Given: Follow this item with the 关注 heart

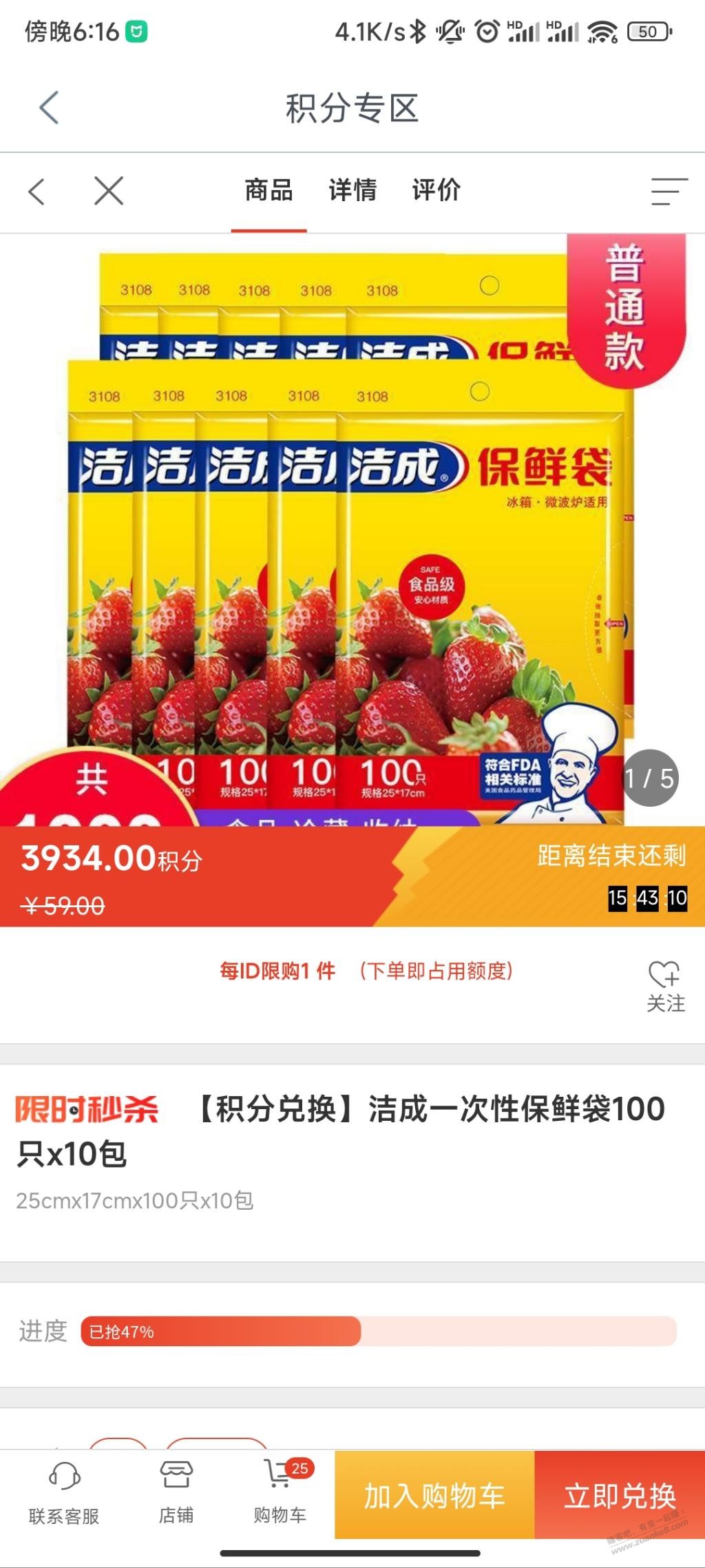Looking at the screenshot, I should [665, 986].
